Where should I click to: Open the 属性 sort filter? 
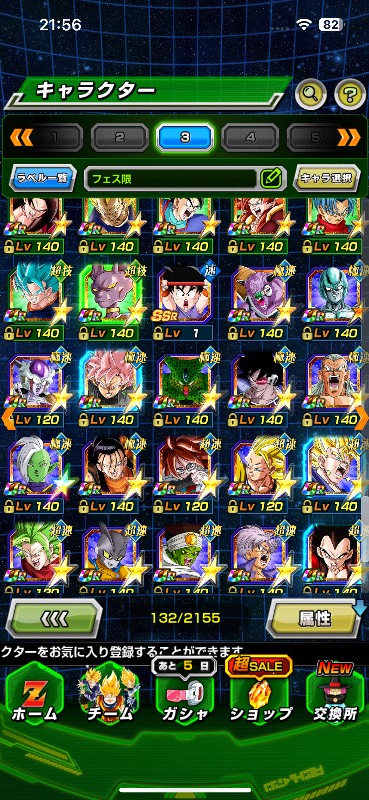coord(315,619)
